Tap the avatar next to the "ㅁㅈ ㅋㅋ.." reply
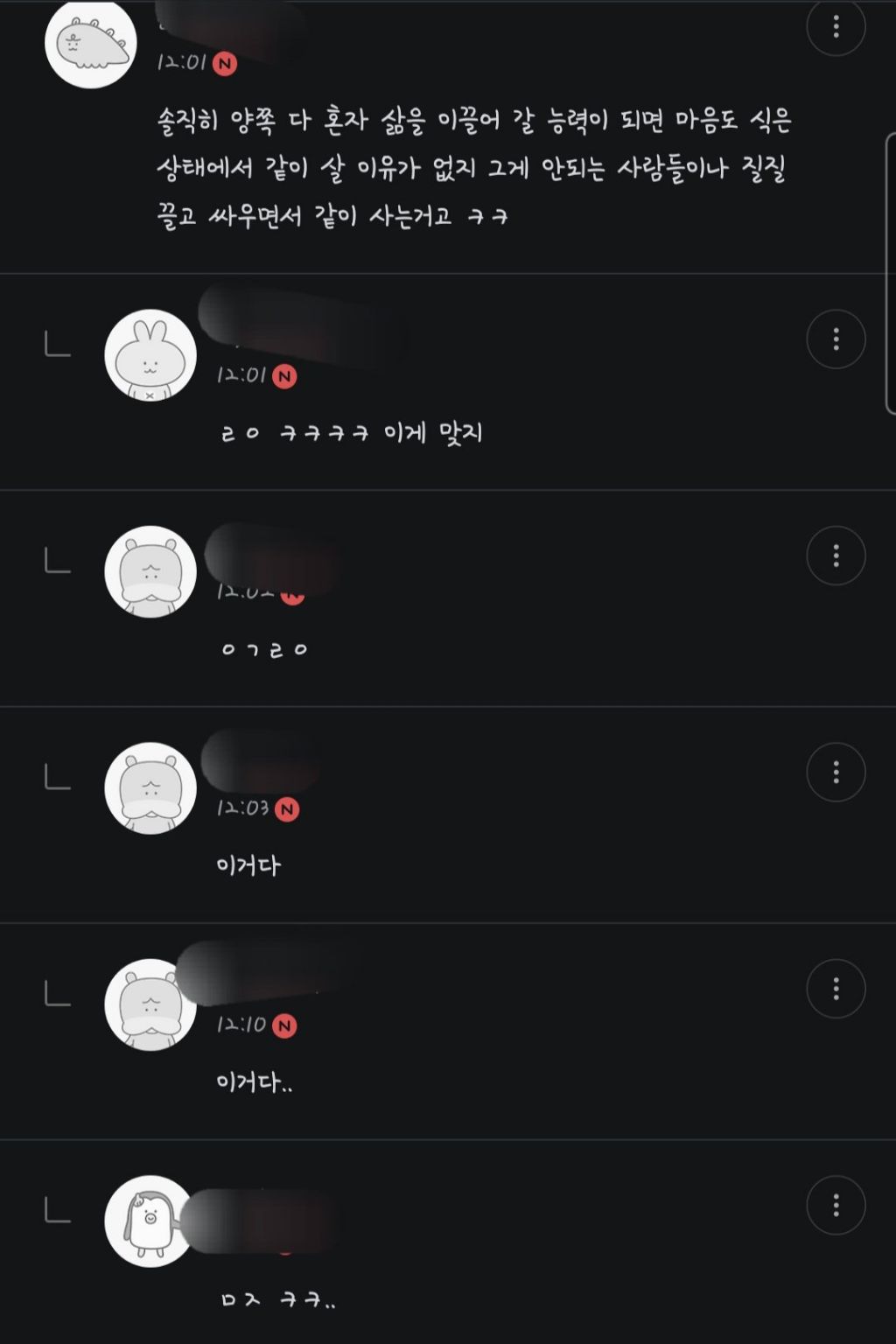Image resolution: width=896 pixels, height=1344 pixels. [147, 1221]
